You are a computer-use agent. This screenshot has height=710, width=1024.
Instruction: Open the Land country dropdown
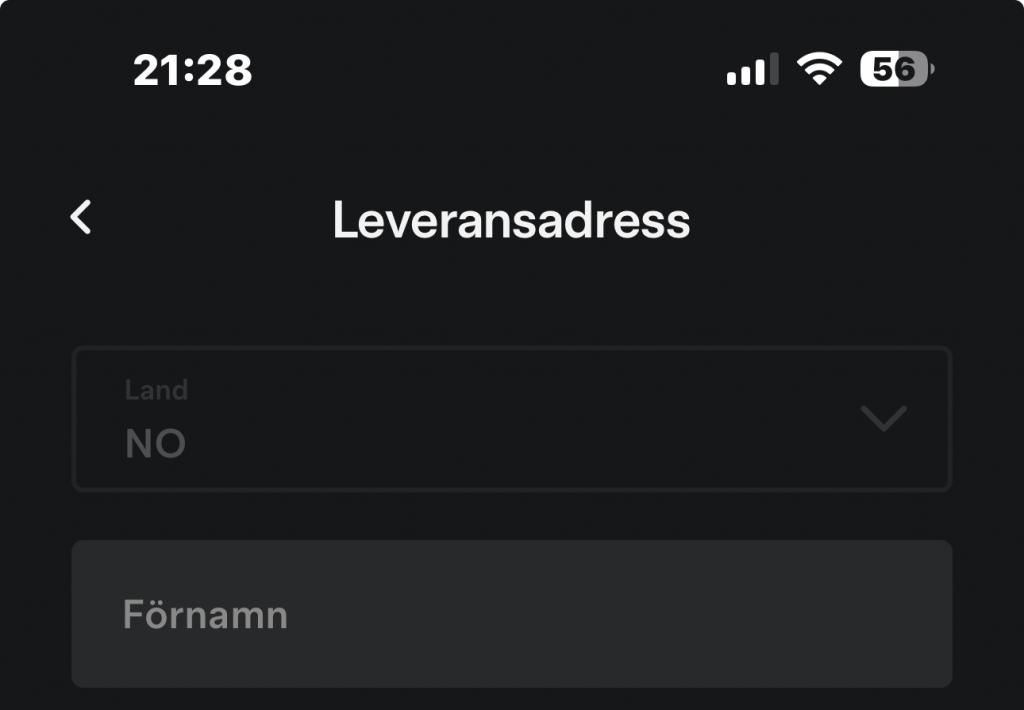[511, 419]
